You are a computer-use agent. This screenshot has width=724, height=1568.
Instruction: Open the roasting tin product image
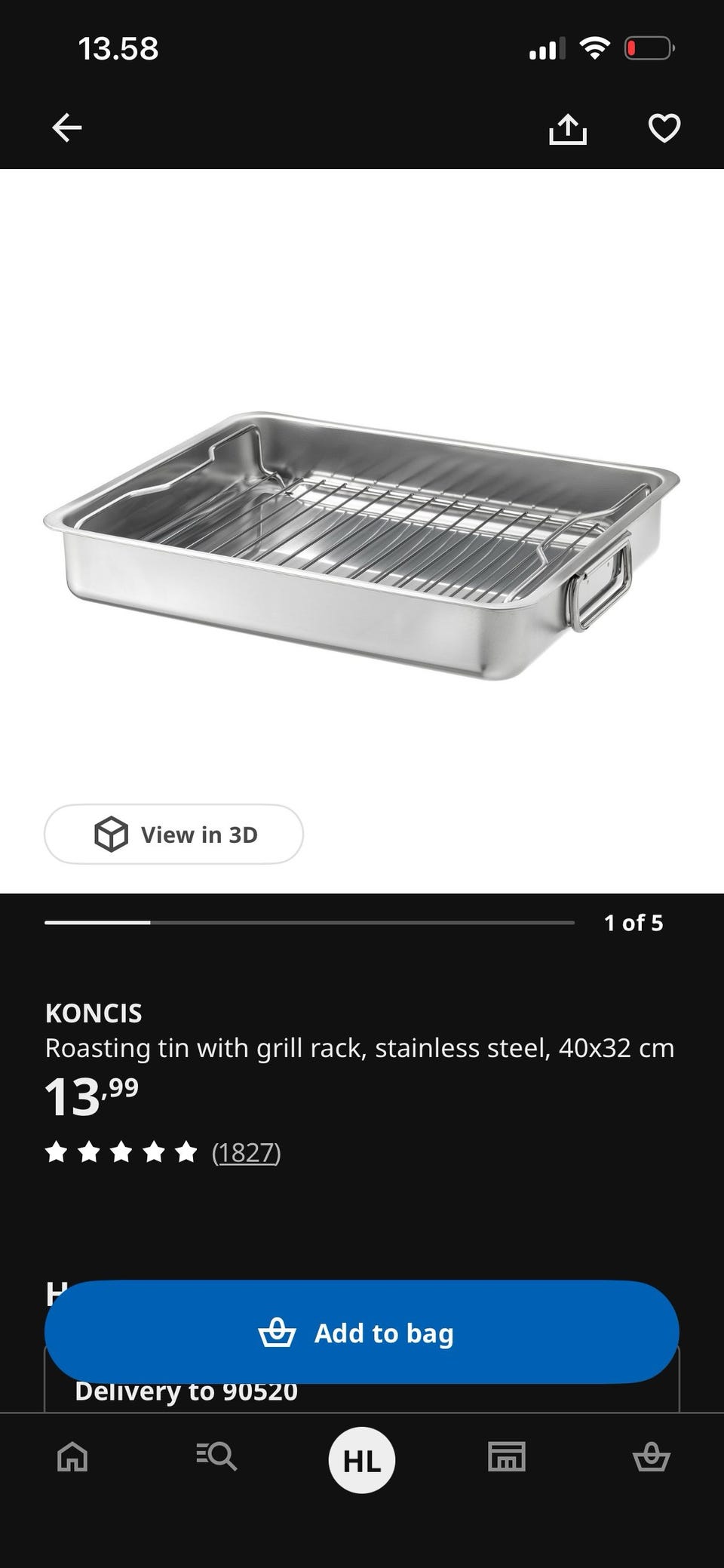[x=362, y=545]
